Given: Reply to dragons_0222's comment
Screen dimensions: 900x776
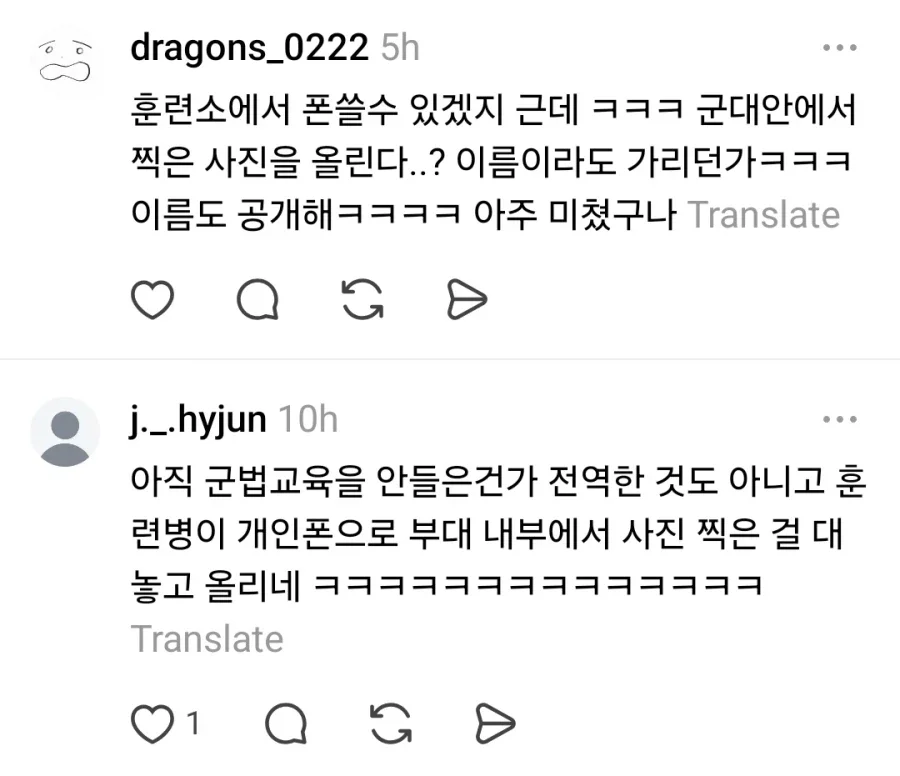Looking at the screenshot, I should click(x=258, y=298).
